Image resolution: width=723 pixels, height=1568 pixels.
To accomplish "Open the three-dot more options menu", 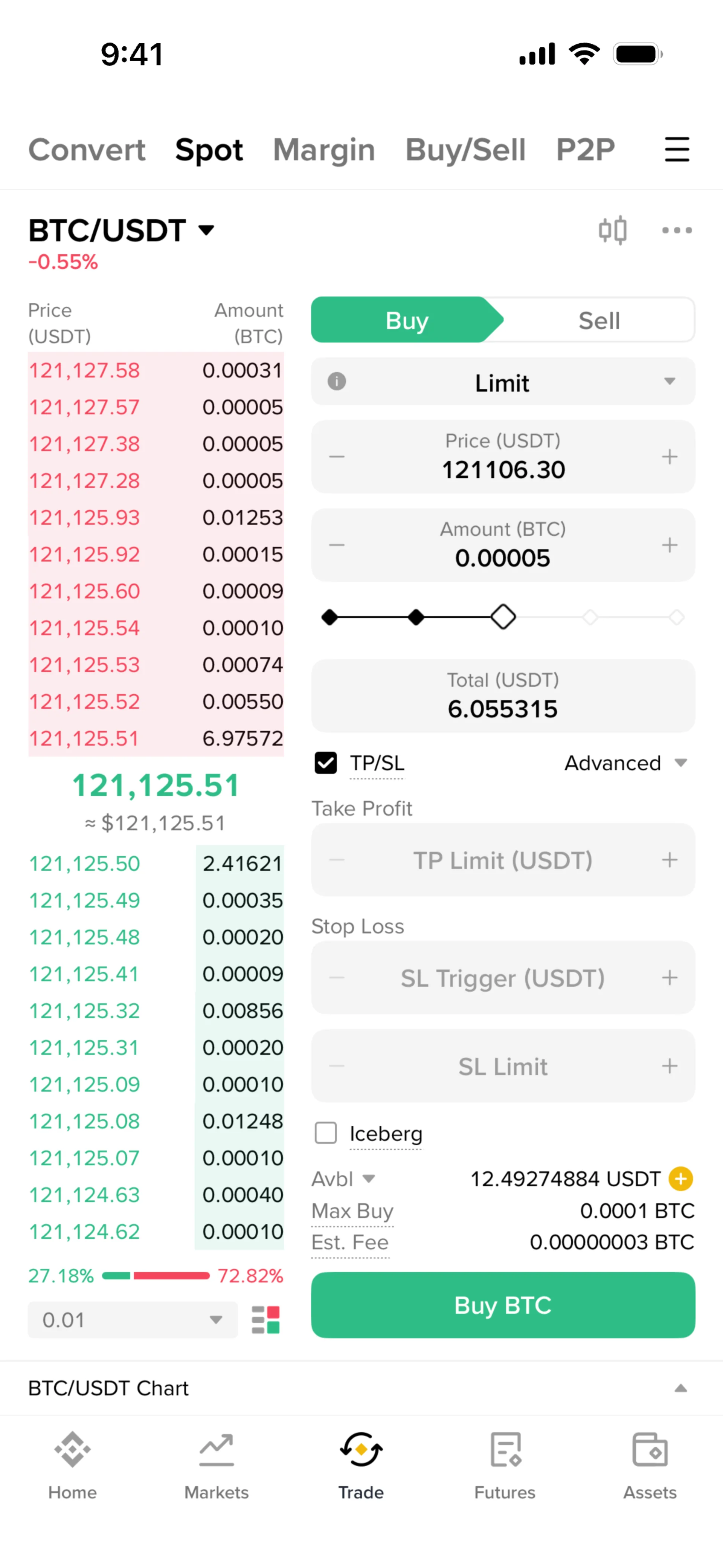I will pos(677,230).
